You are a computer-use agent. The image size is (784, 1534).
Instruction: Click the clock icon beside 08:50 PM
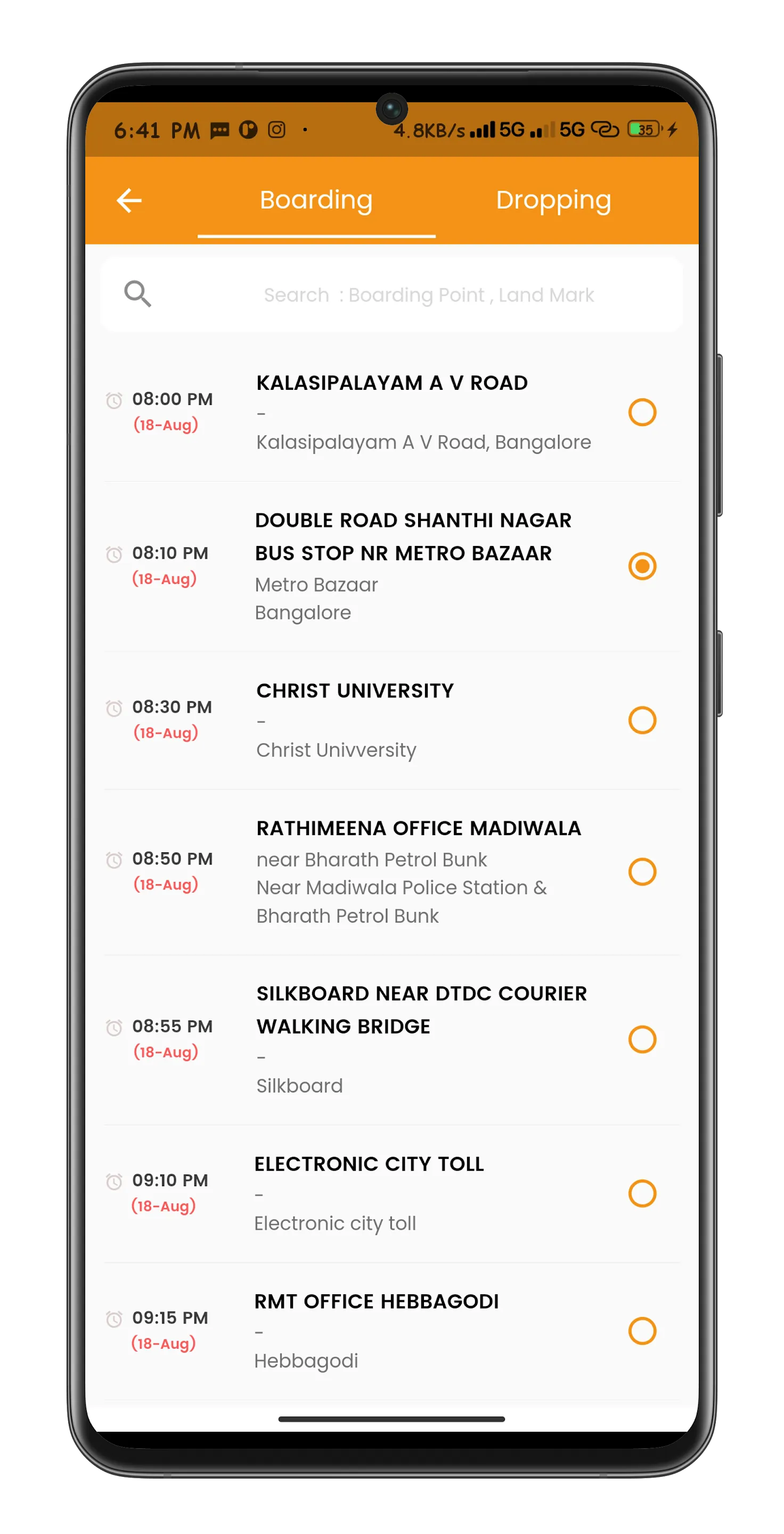pos(113,860)
